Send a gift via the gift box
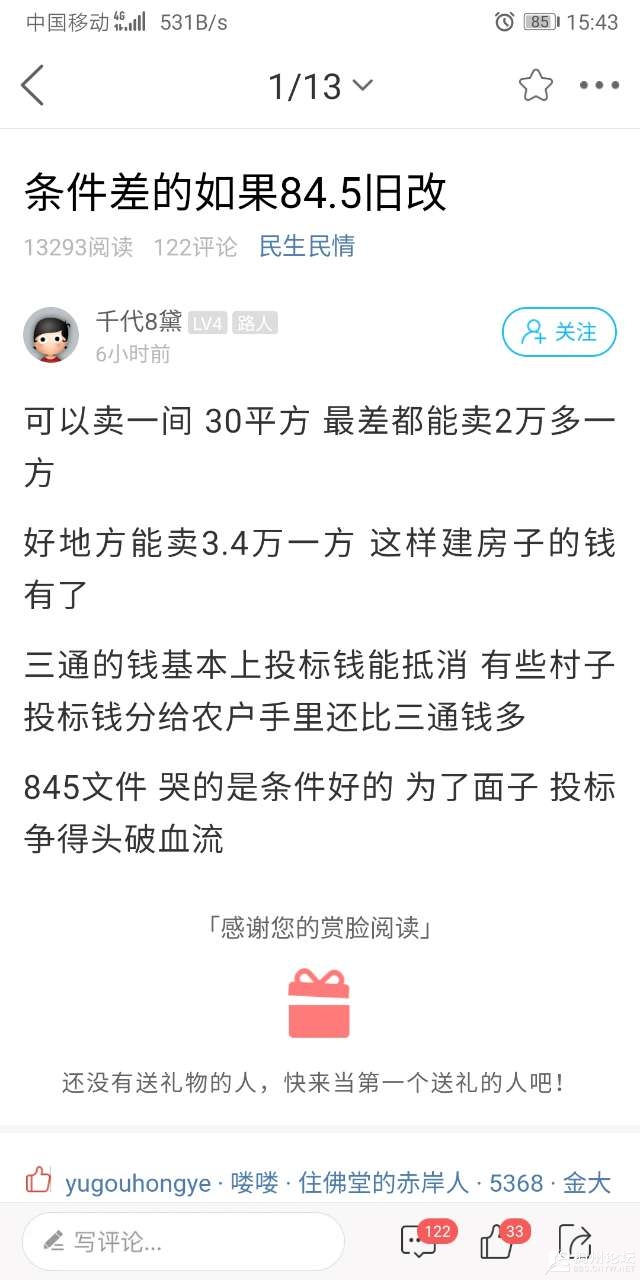The image size is (640, 1280). [319, 1003]
